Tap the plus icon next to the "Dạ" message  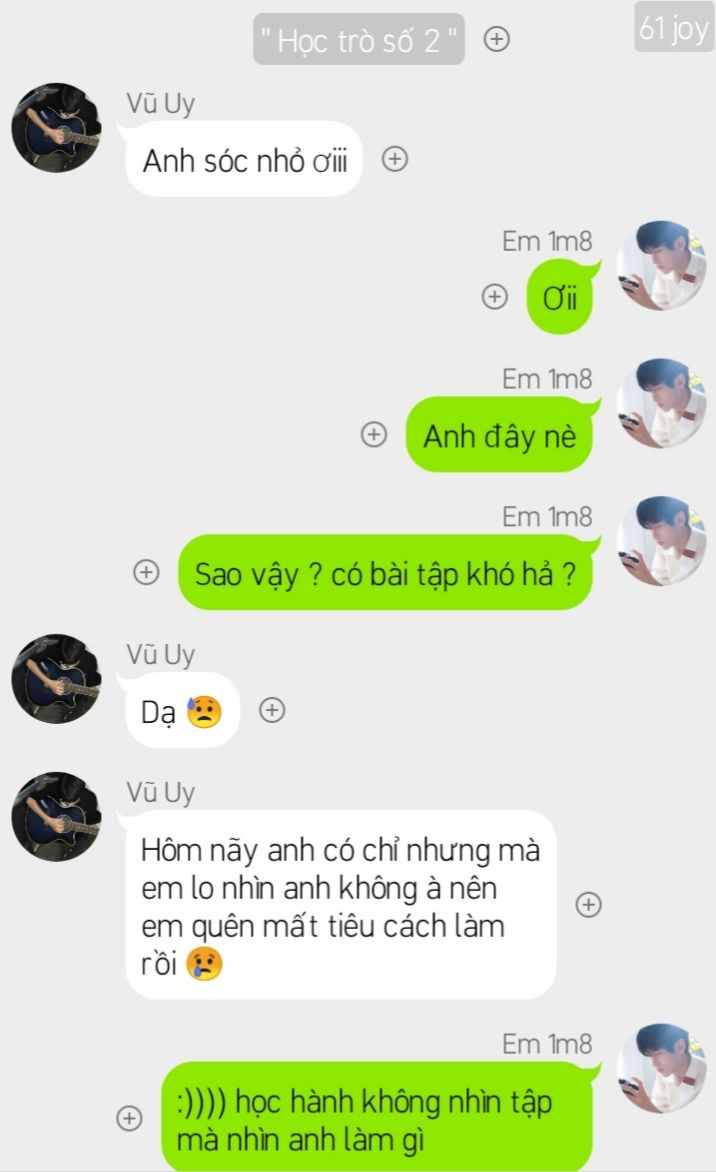(x=272, y=710)
